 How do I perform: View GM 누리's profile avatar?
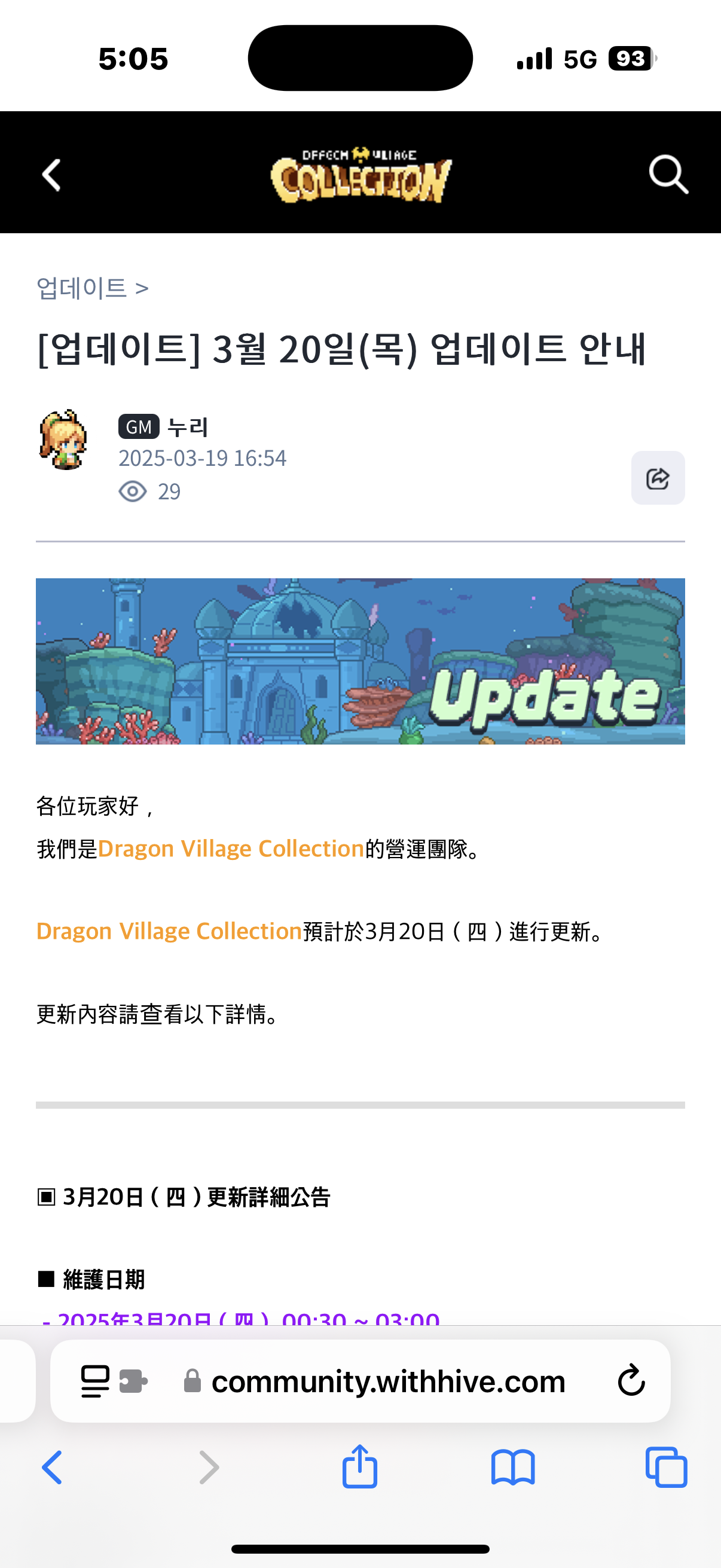coord(63,440)
